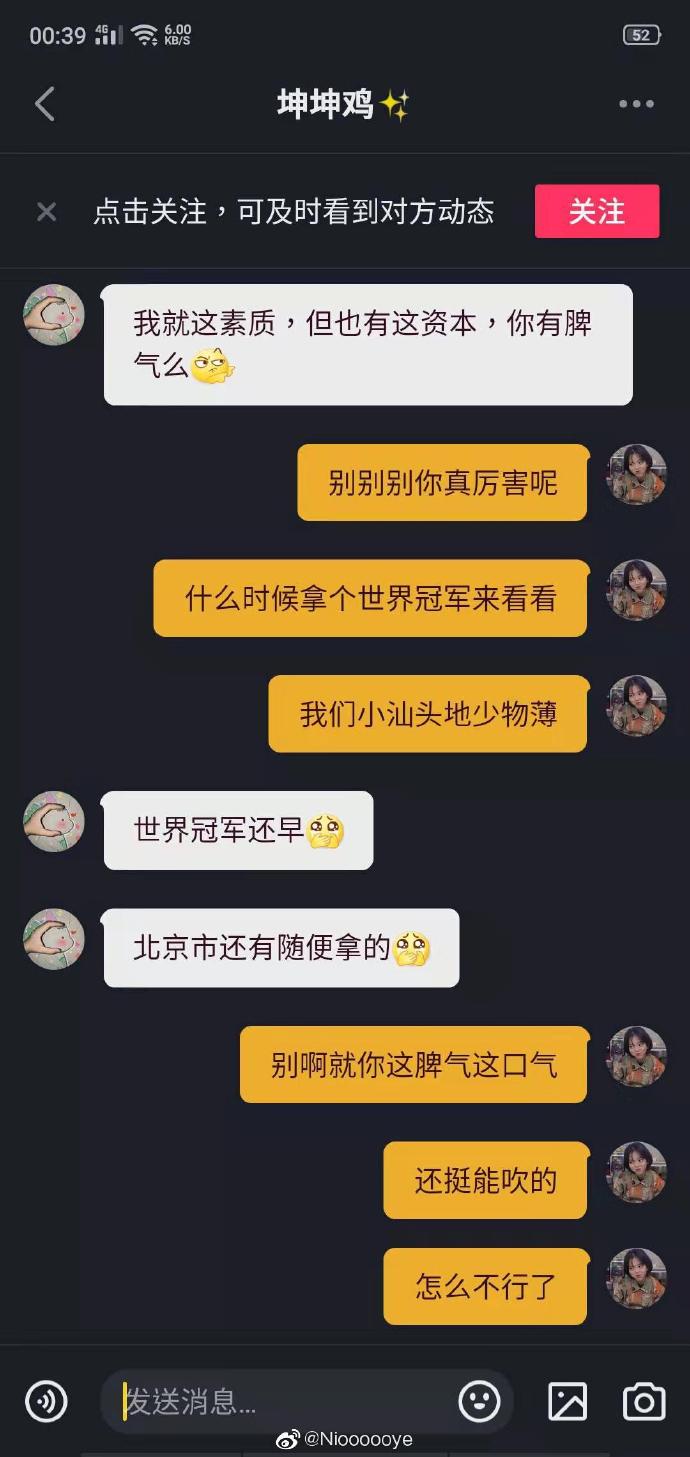Open the camera to take a photo
This screenshot has height=1457, width=690.
click(x=644, y=1401)
